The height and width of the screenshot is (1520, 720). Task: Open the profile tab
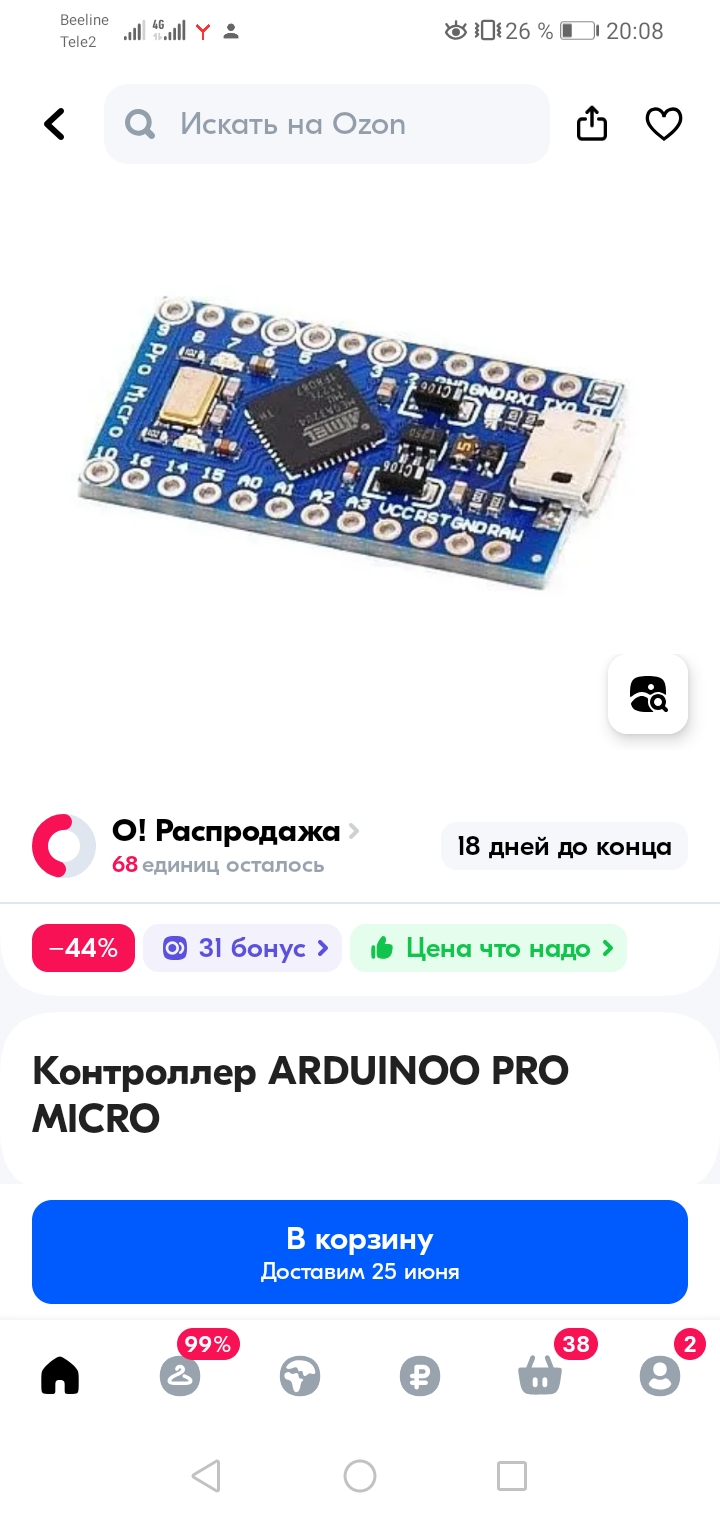660,1376
